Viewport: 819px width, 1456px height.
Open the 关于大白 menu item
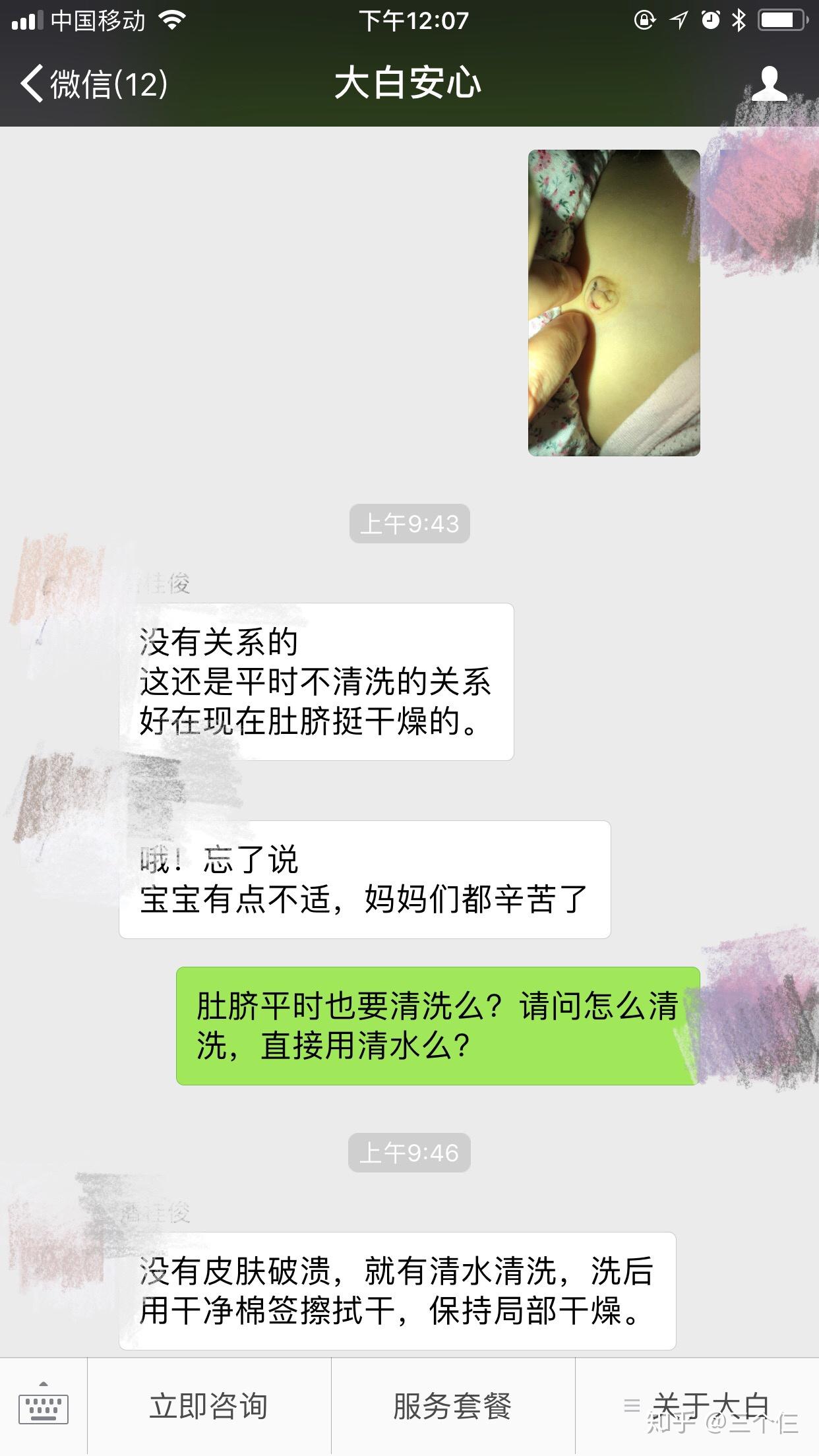pyautogui.click(x=711, y=1404)
